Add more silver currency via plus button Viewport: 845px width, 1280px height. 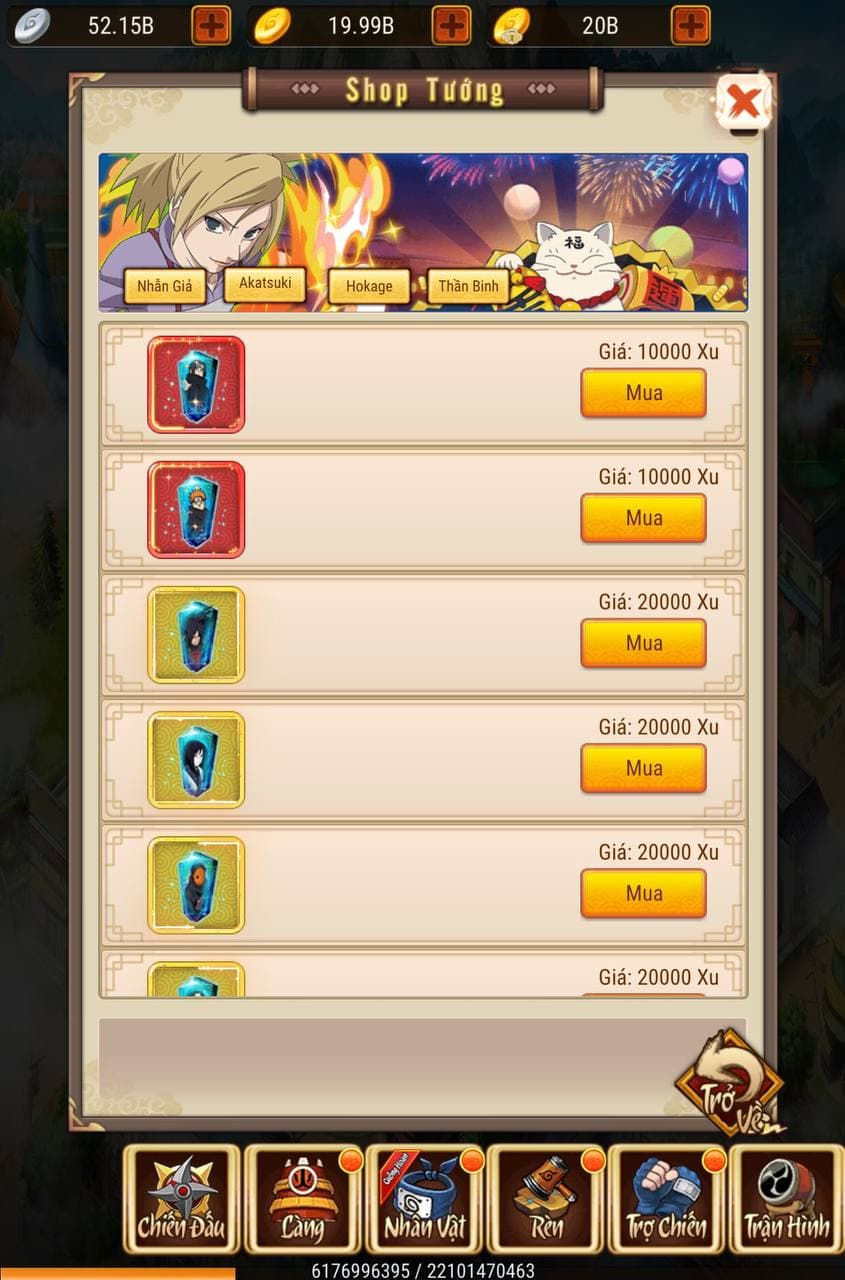pos(210,25)
